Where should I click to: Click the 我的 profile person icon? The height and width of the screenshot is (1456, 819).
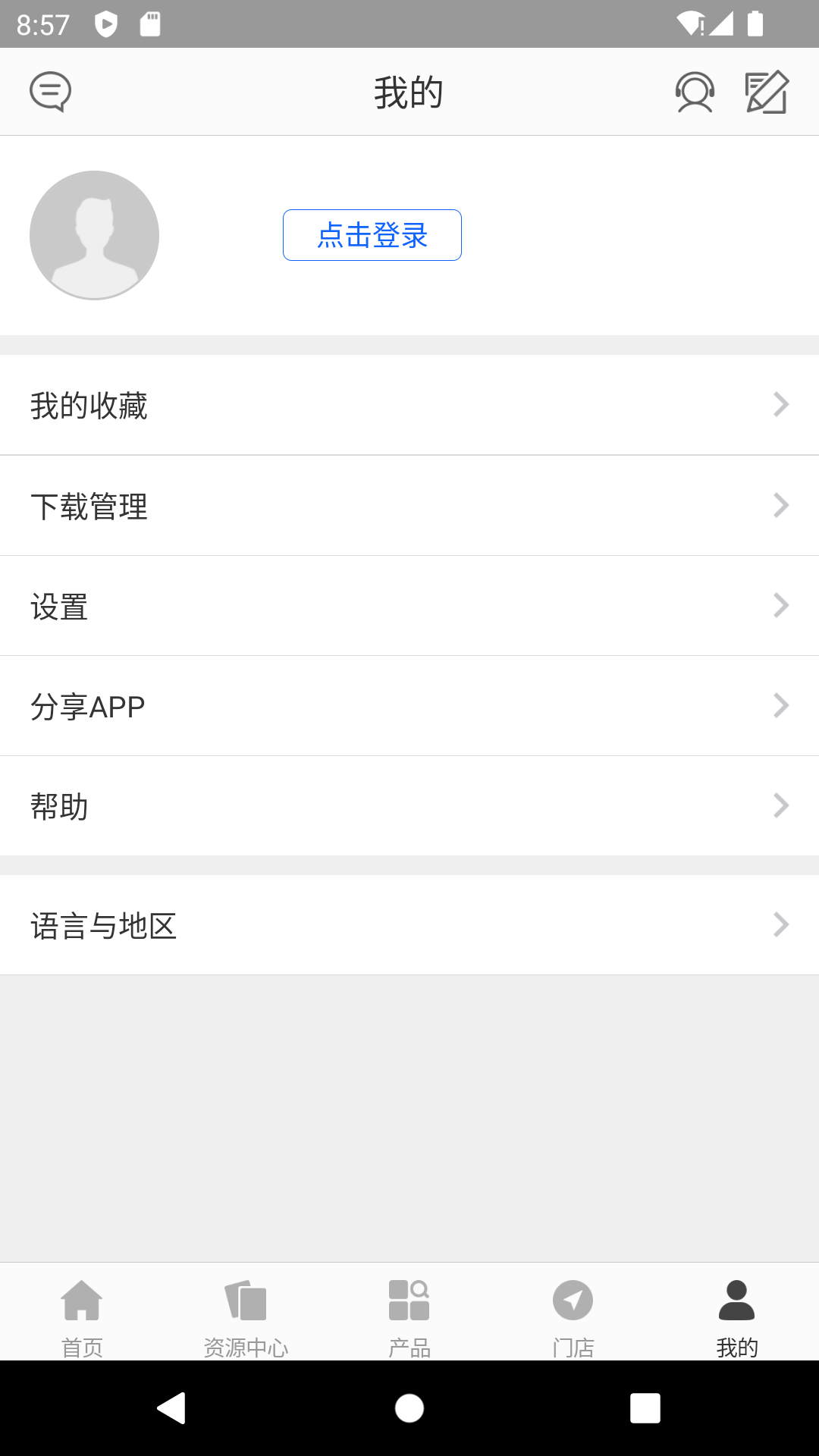click(x=736, y=1299)
